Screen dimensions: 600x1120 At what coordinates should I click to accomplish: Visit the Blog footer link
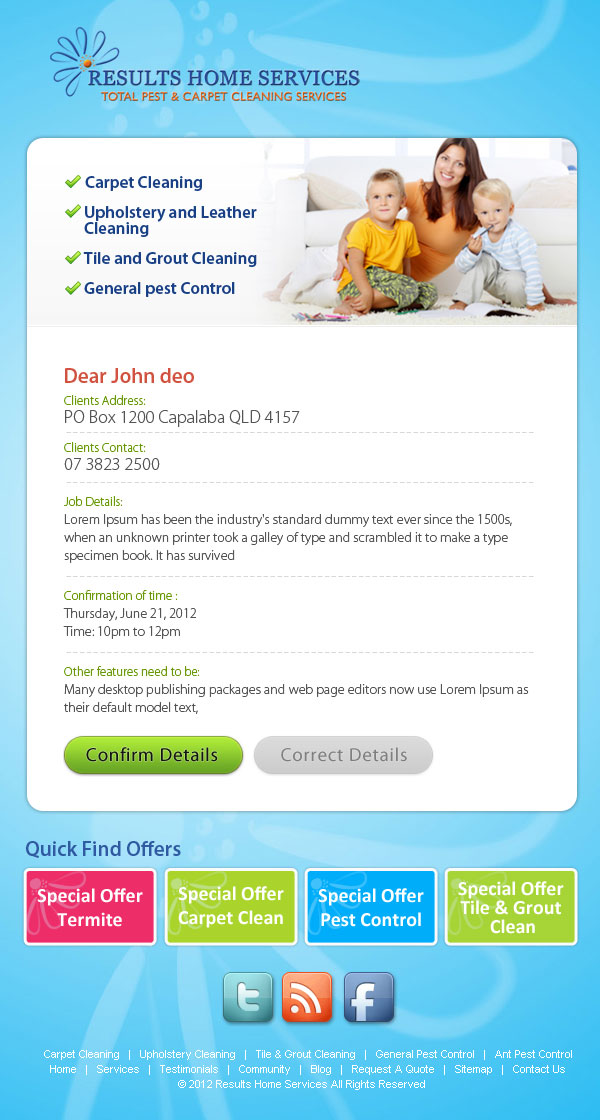pos(321,1069)
